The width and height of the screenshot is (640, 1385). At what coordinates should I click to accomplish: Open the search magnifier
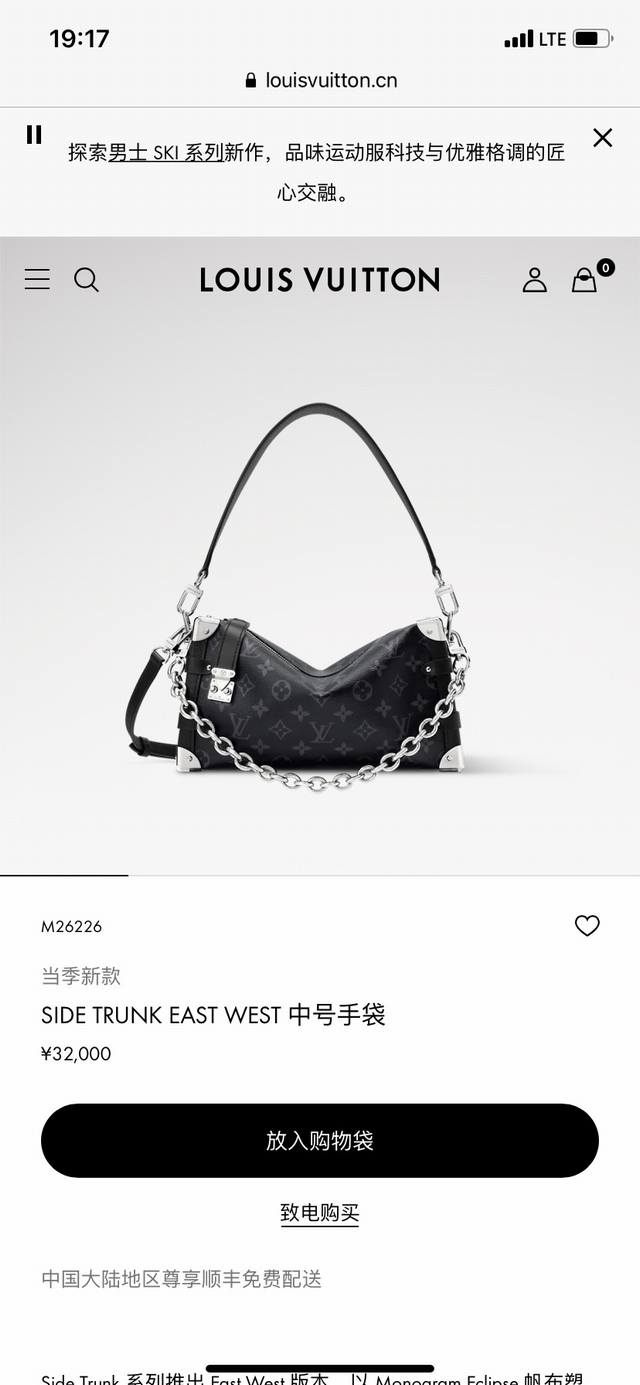[87, 279]
